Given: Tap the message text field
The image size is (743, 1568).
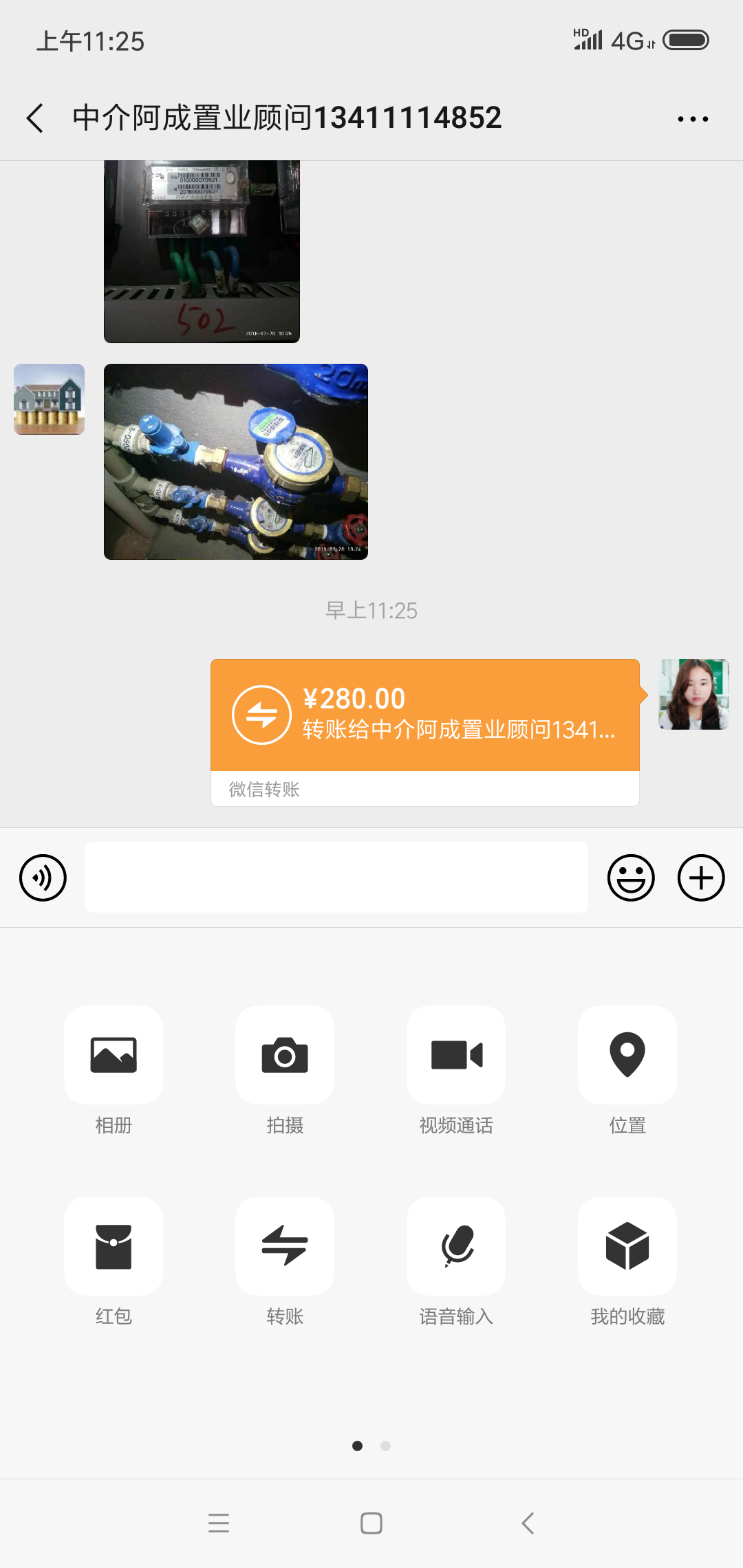Looking at the screenshot, I should 336,878.
